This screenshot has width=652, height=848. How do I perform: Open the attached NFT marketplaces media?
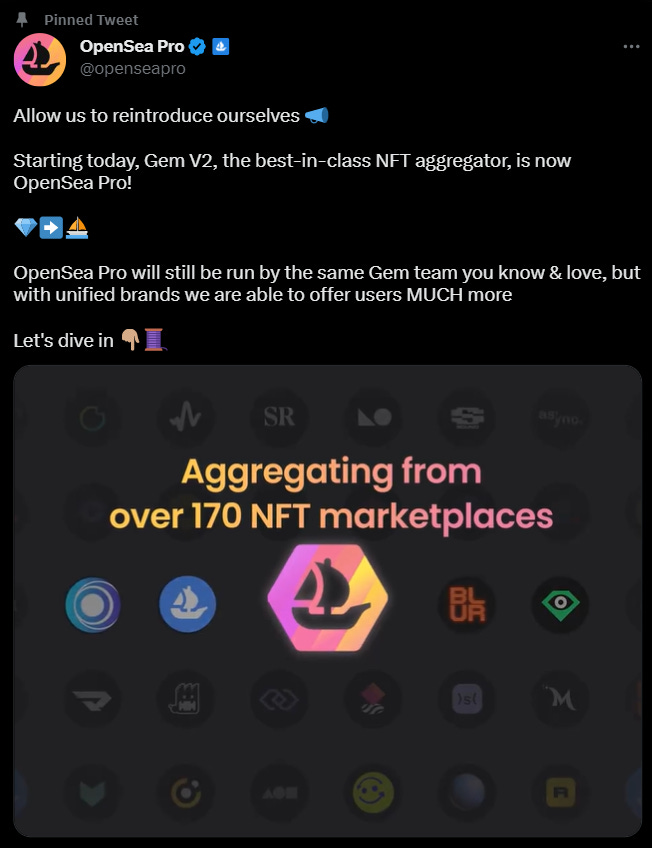click(328, 601)
